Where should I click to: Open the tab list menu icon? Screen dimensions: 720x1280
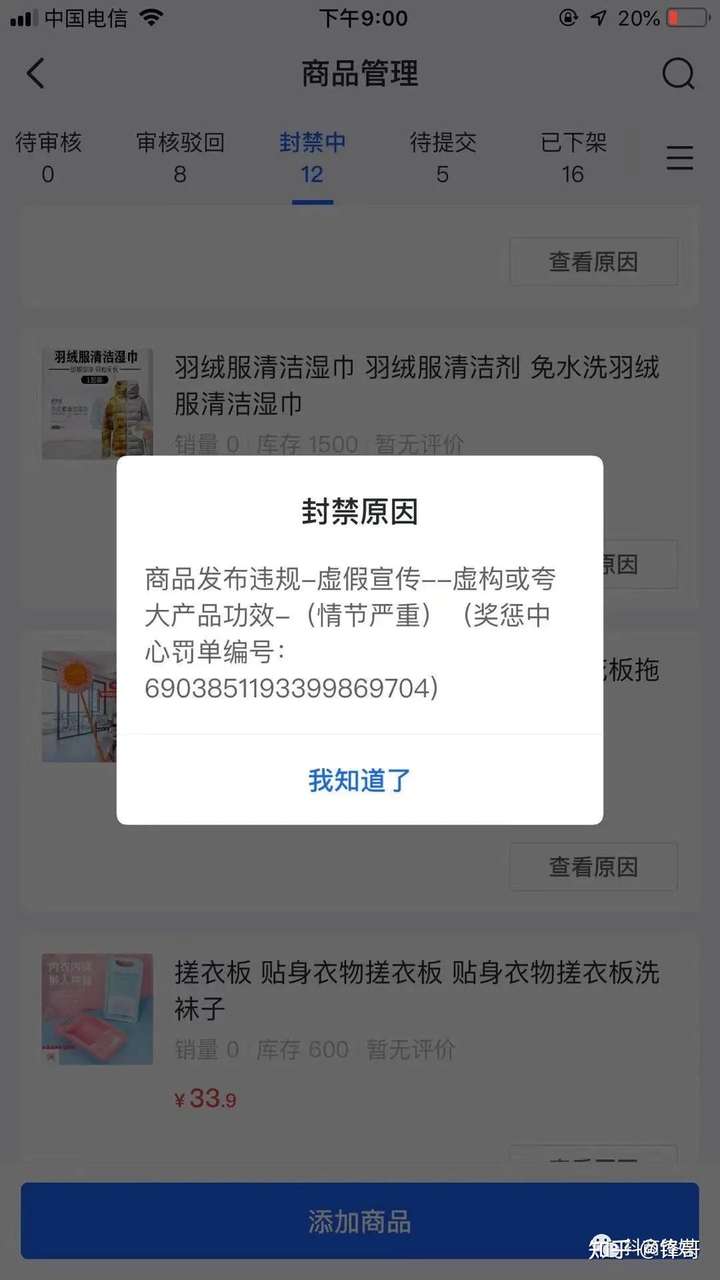click(x=680, y=158)
